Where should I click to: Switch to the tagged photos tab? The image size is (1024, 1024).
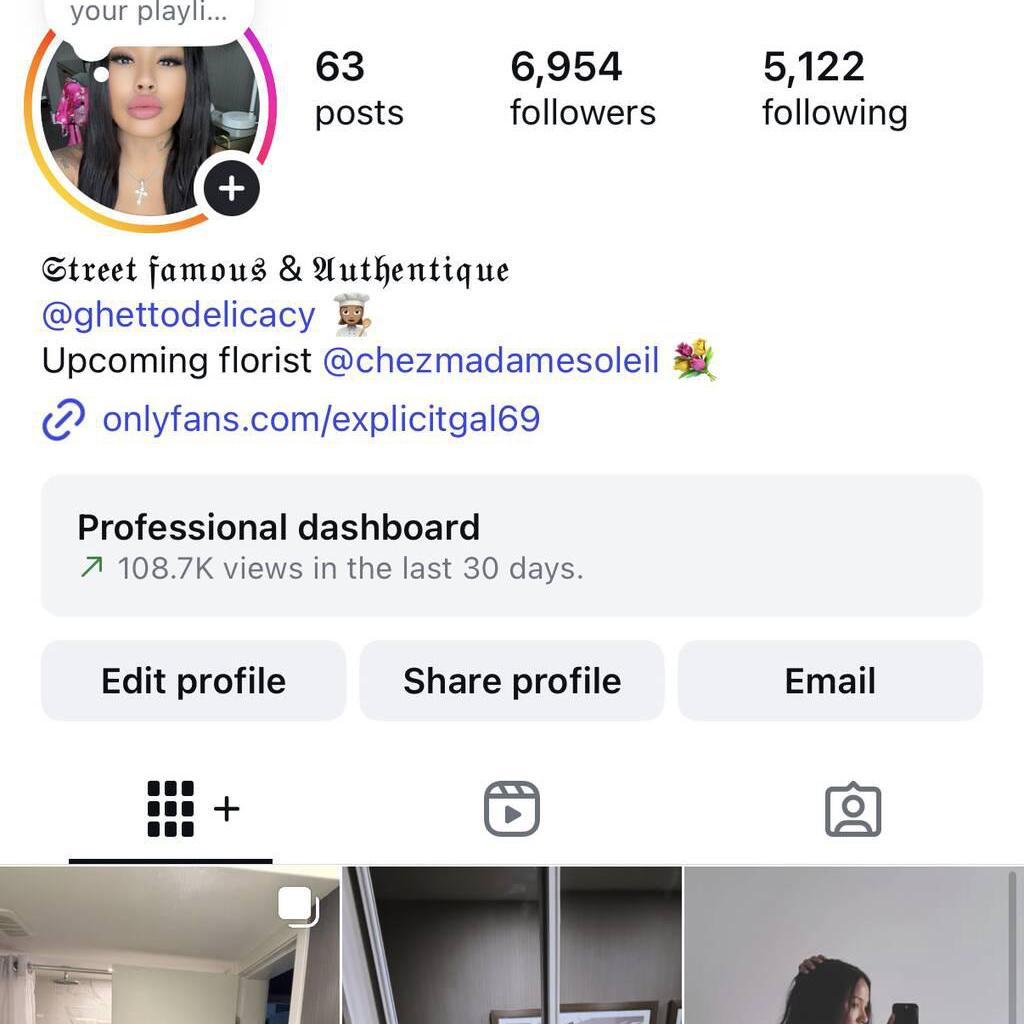[852, 808]
